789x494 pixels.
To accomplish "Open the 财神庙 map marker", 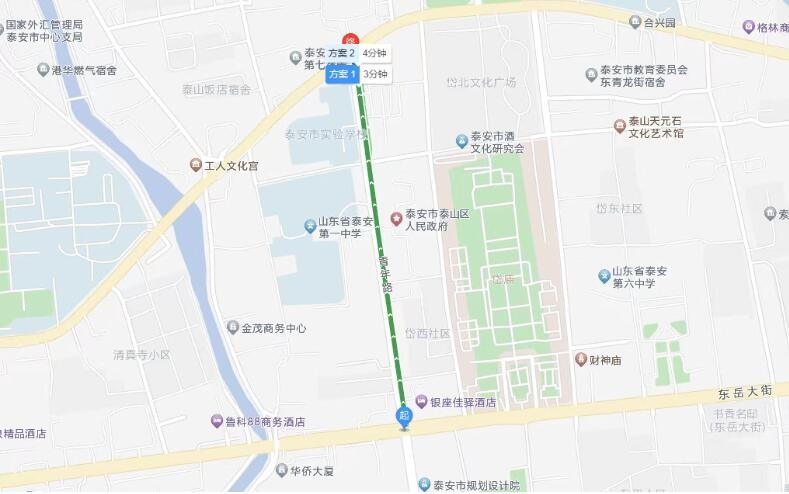I will click(581, 359).
